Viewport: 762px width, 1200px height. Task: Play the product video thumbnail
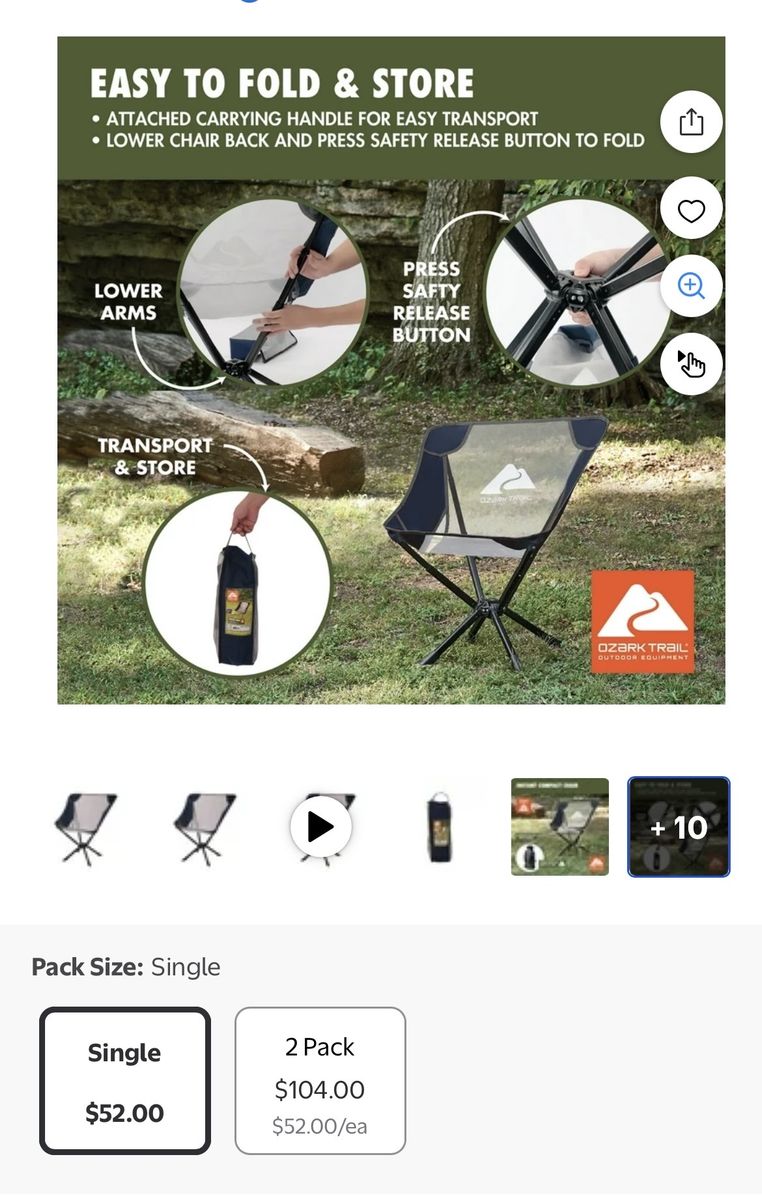321,827
